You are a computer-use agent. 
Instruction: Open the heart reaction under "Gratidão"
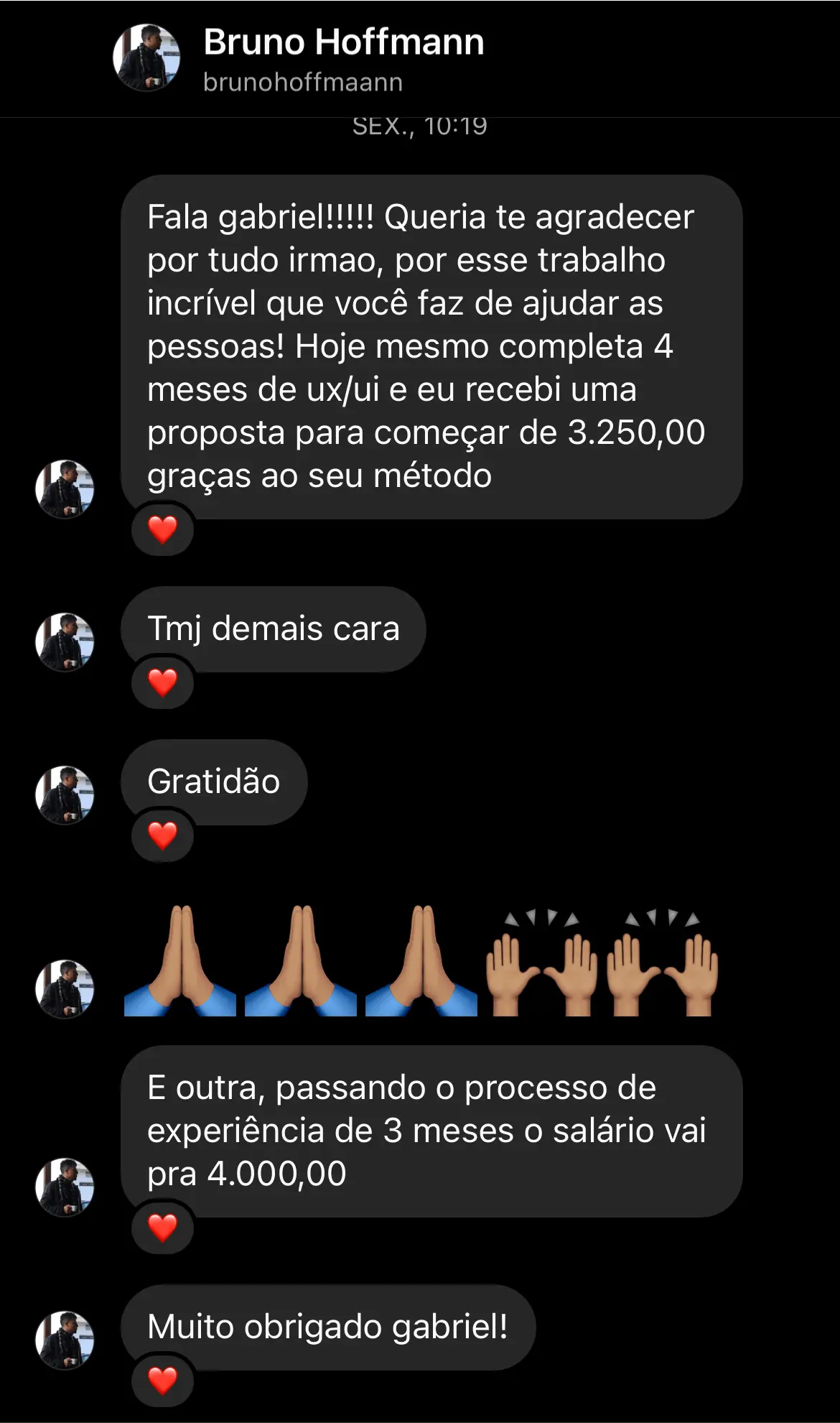tap(162, 835)
